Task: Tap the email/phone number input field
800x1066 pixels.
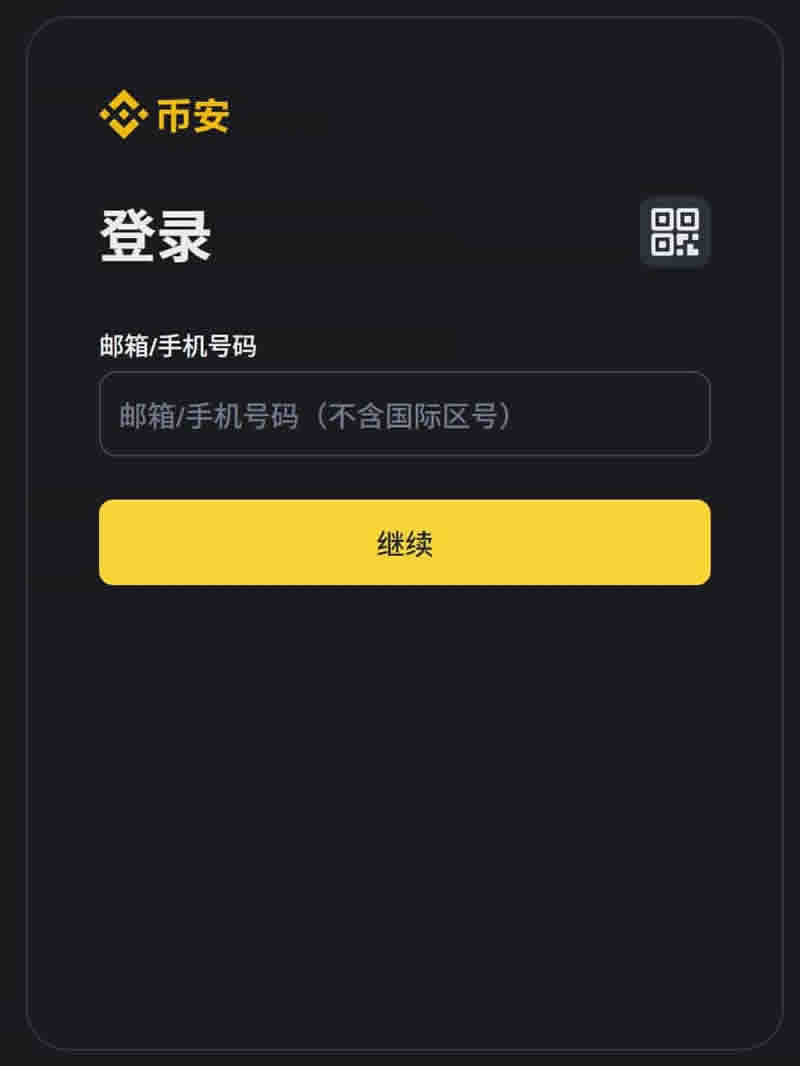Action: [x=404, y=414]
